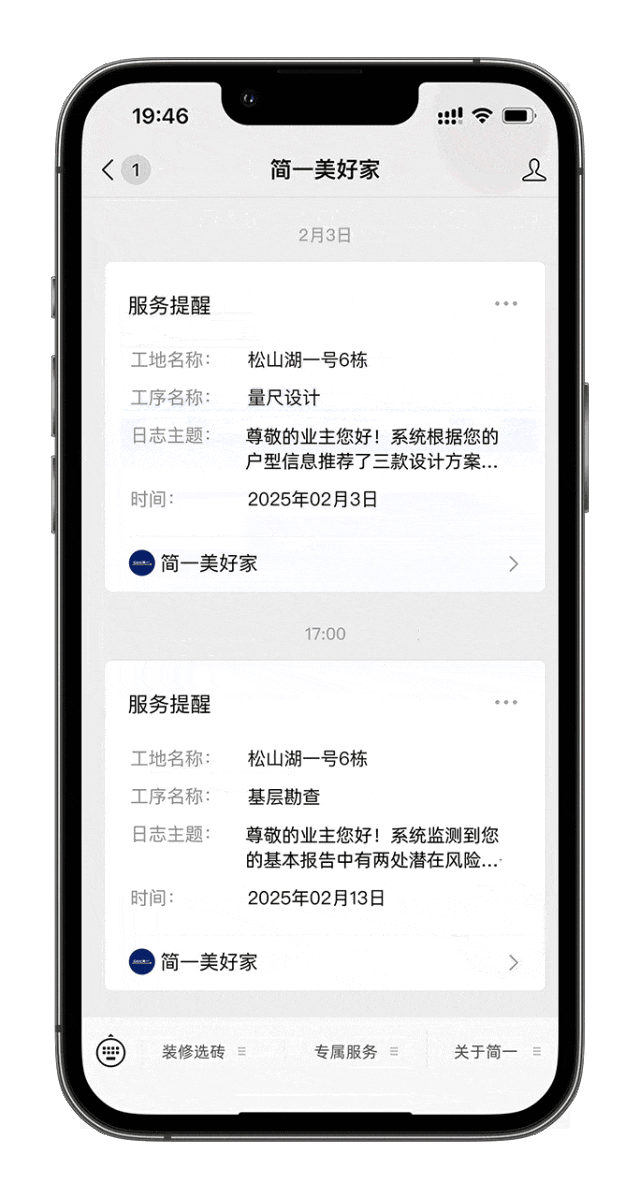Open the 量尺设计 service reminder card
The image size is (640, 1198).
tap(325, 430)
